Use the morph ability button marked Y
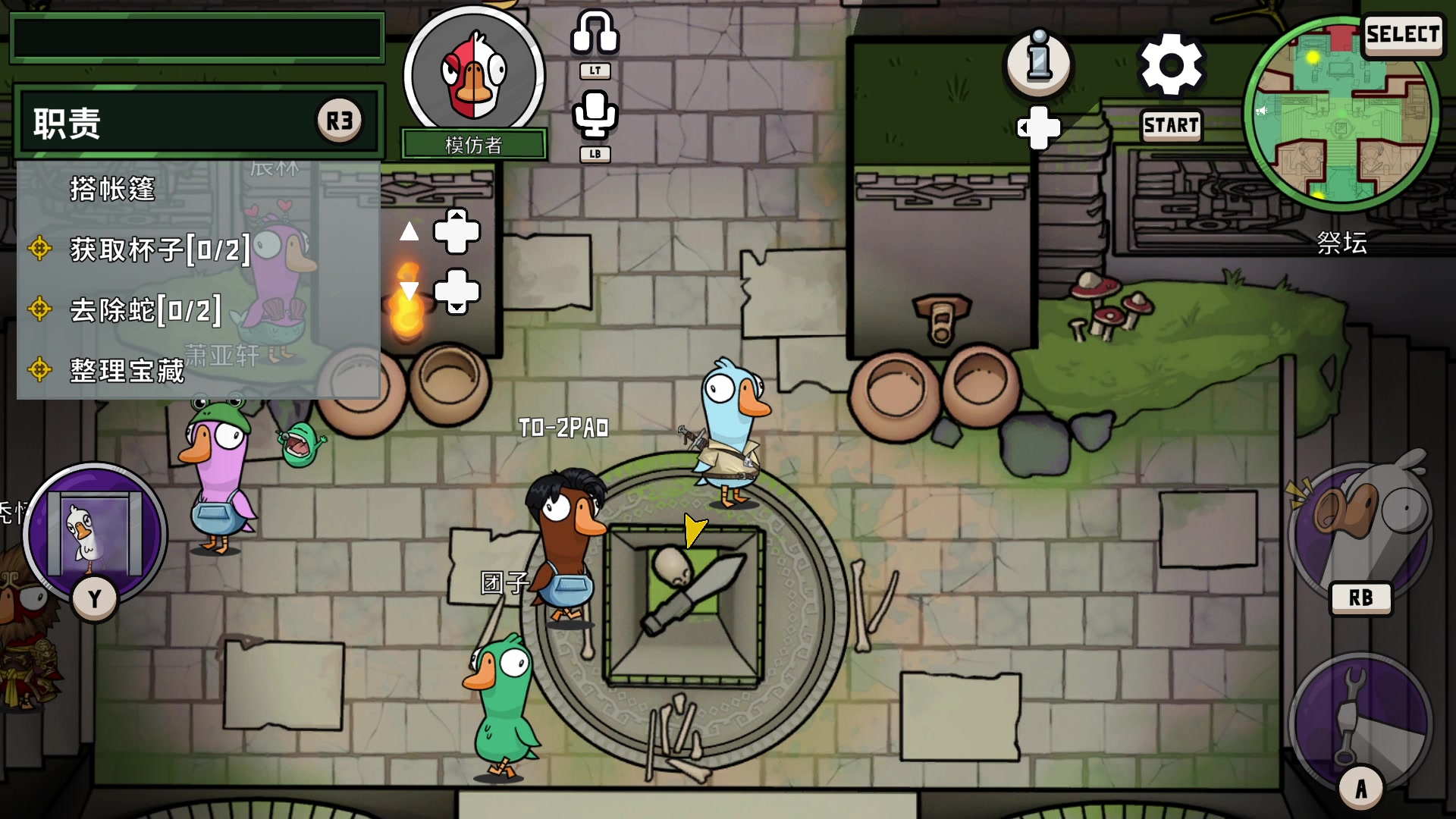1456x819 pixels. (x=94, y=535)
